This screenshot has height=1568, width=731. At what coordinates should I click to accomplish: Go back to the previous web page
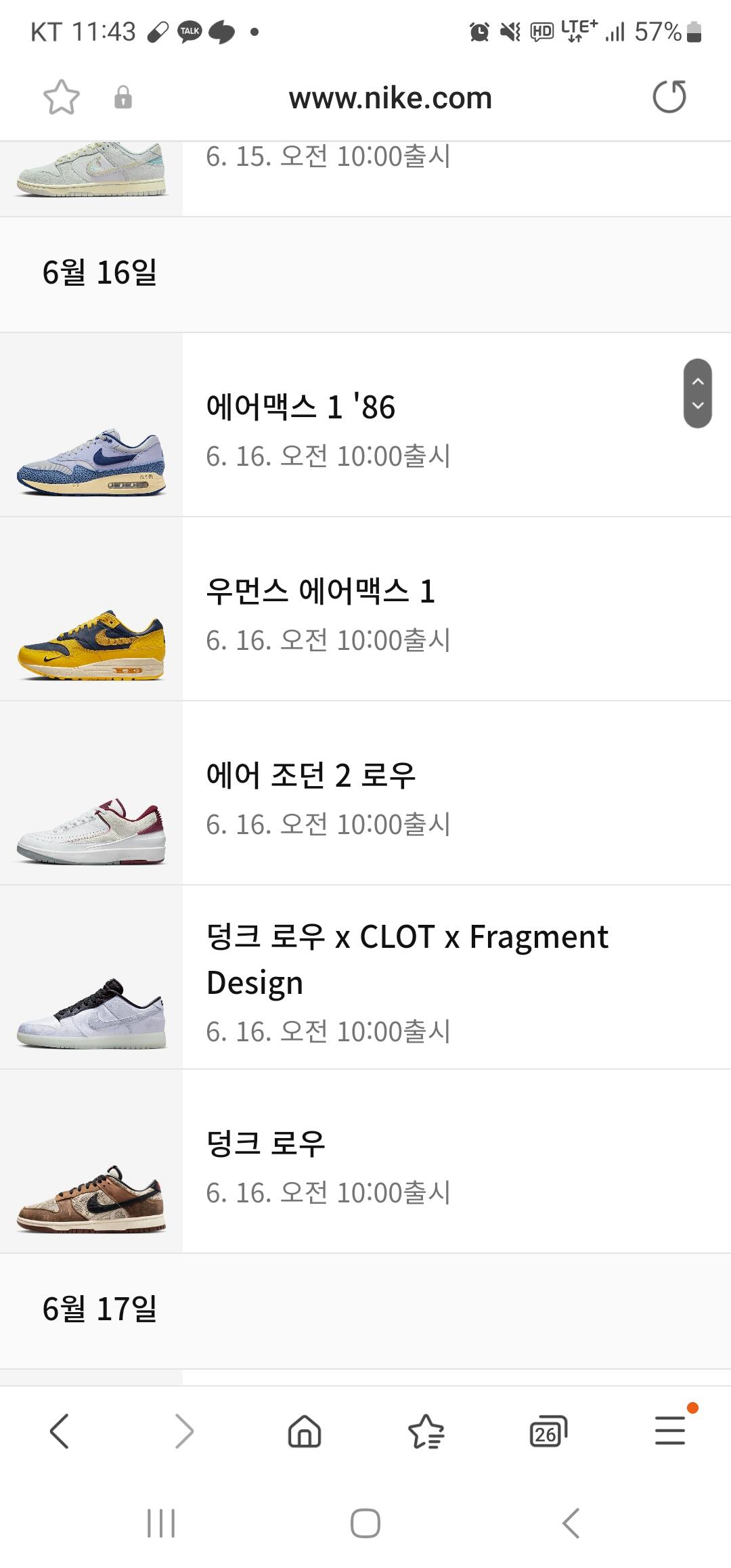(x=60, y=1431)
